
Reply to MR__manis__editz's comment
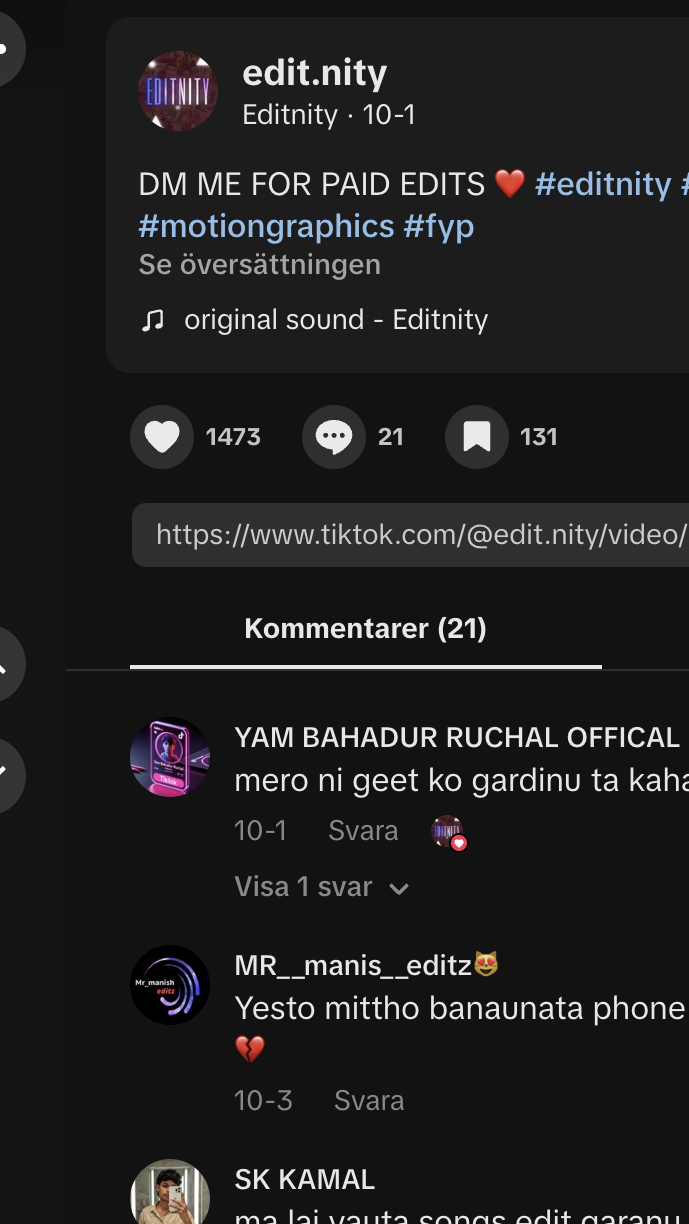pos(369,1101)
